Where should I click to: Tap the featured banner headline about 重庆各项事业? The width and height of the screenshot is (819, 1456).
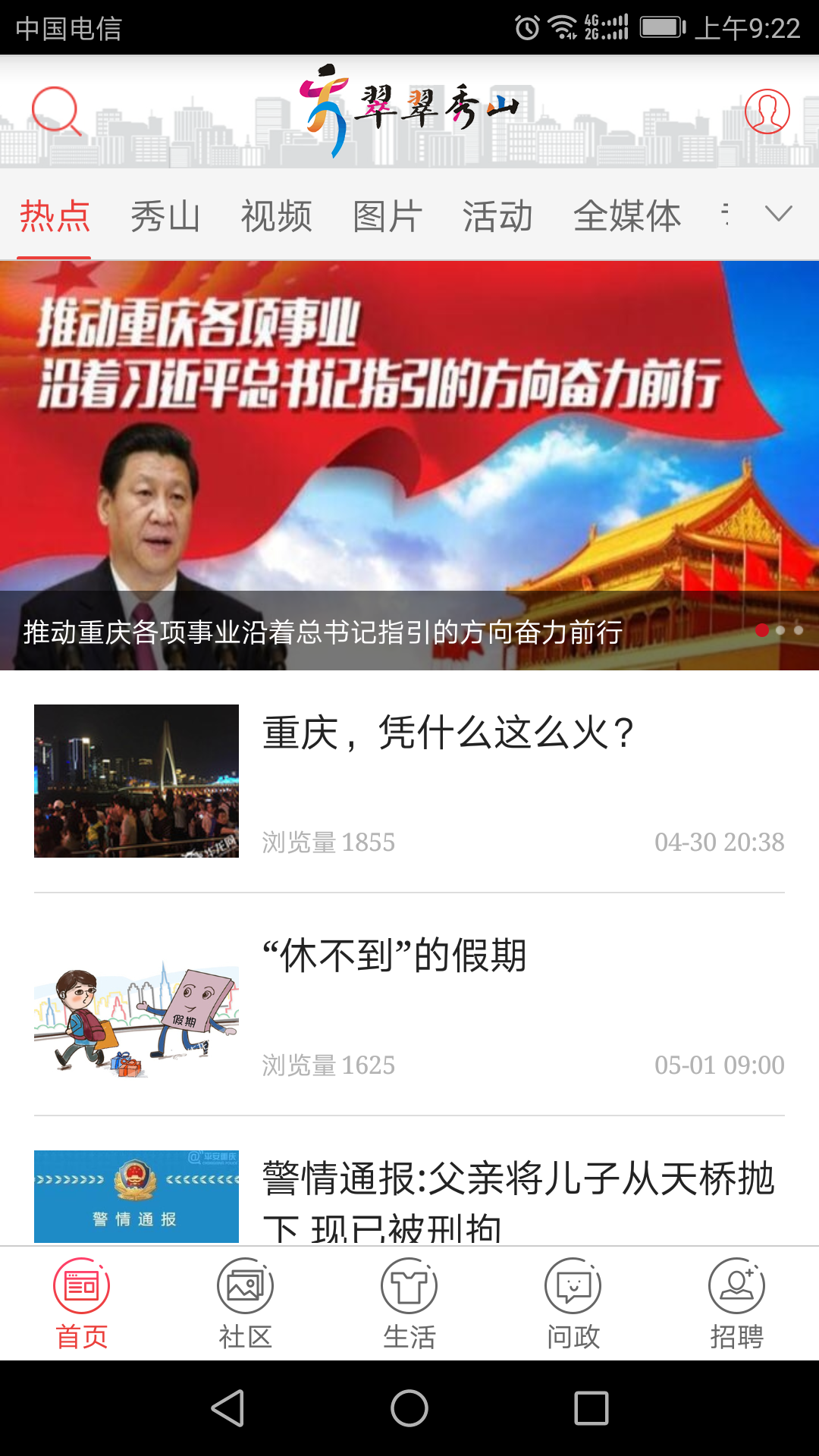322,629
